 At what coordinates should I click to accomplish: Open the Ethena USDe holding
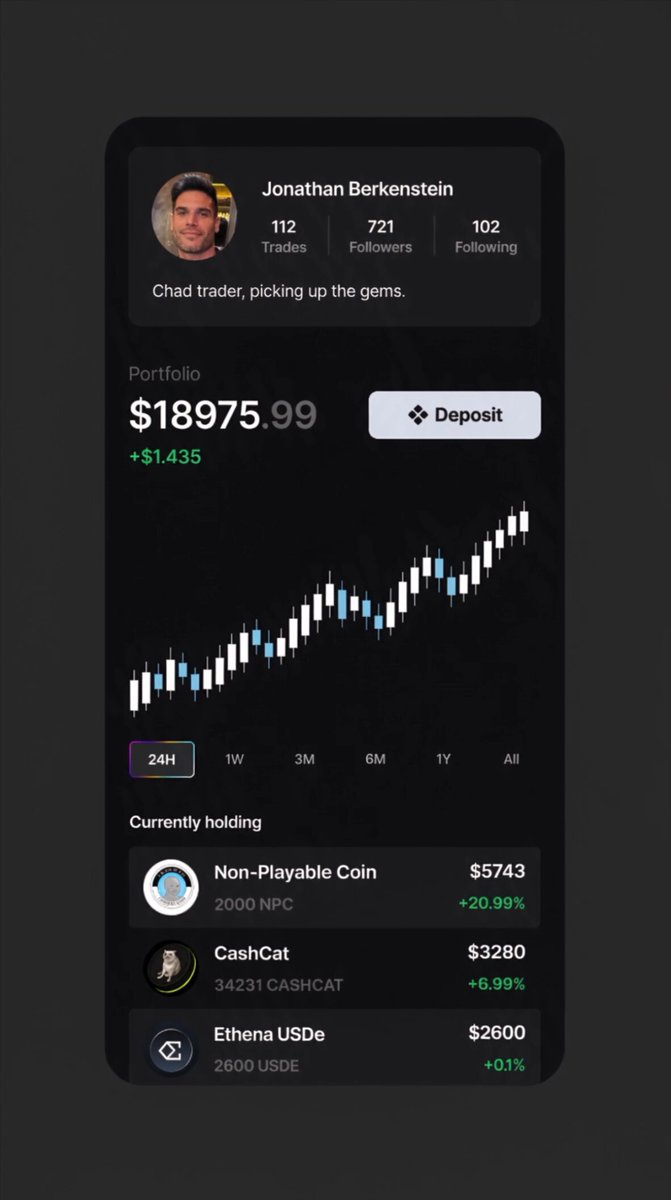click(x=335, y=1046)
